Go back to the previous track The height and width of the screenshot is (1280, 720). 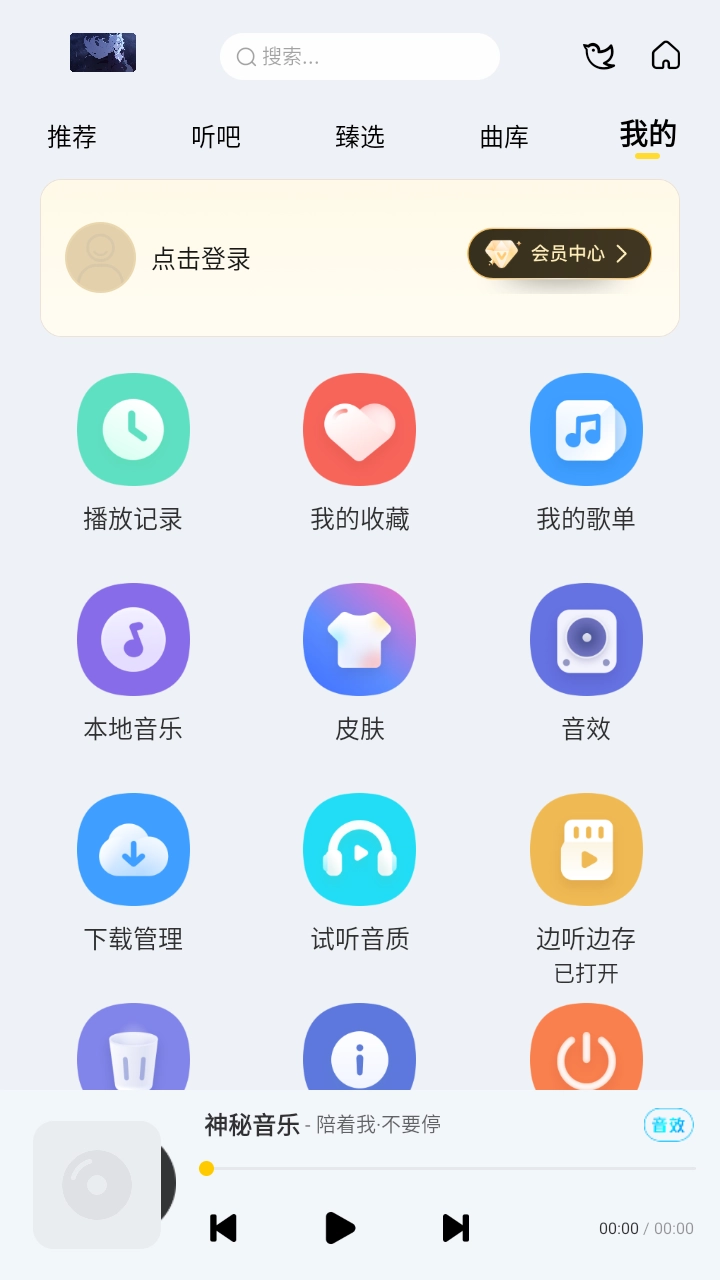(223, 1228)
